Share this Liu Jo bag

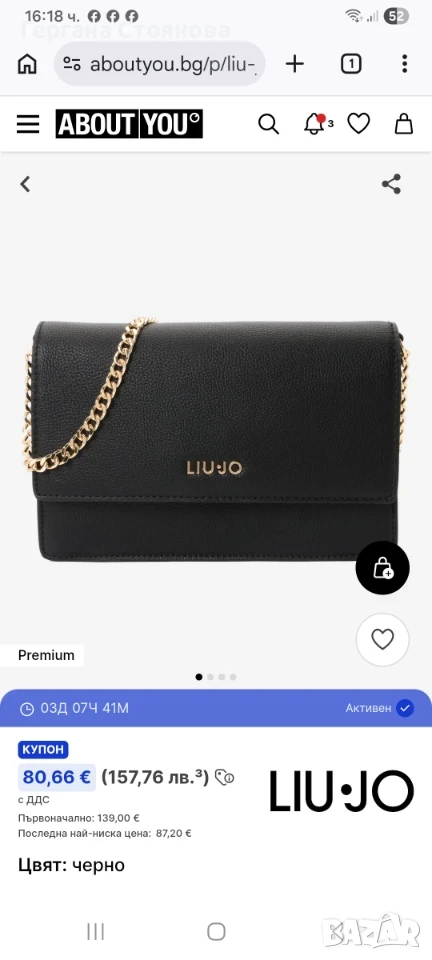tap(391, 184)
